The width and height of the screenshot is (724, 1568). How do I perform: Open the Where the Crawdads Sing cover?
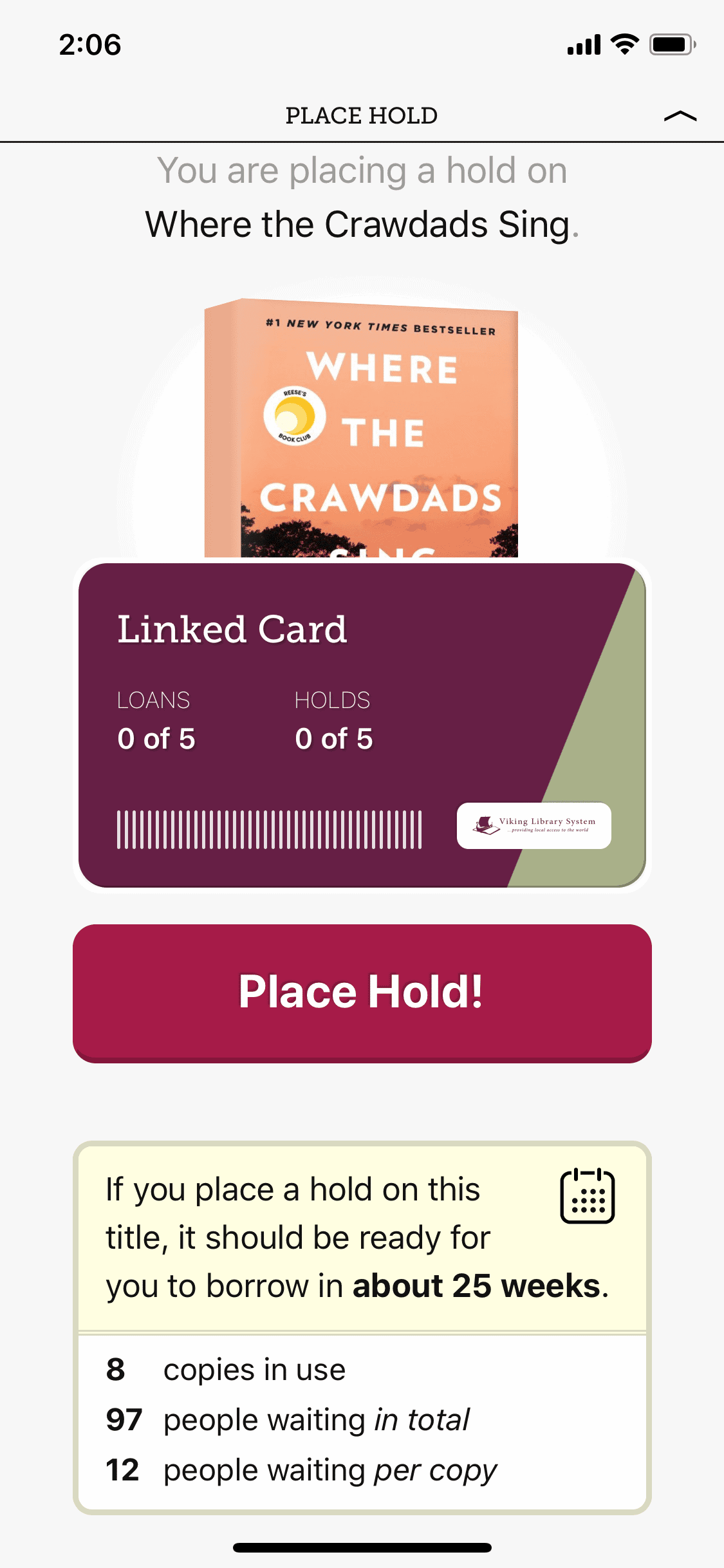pos(361,428)
